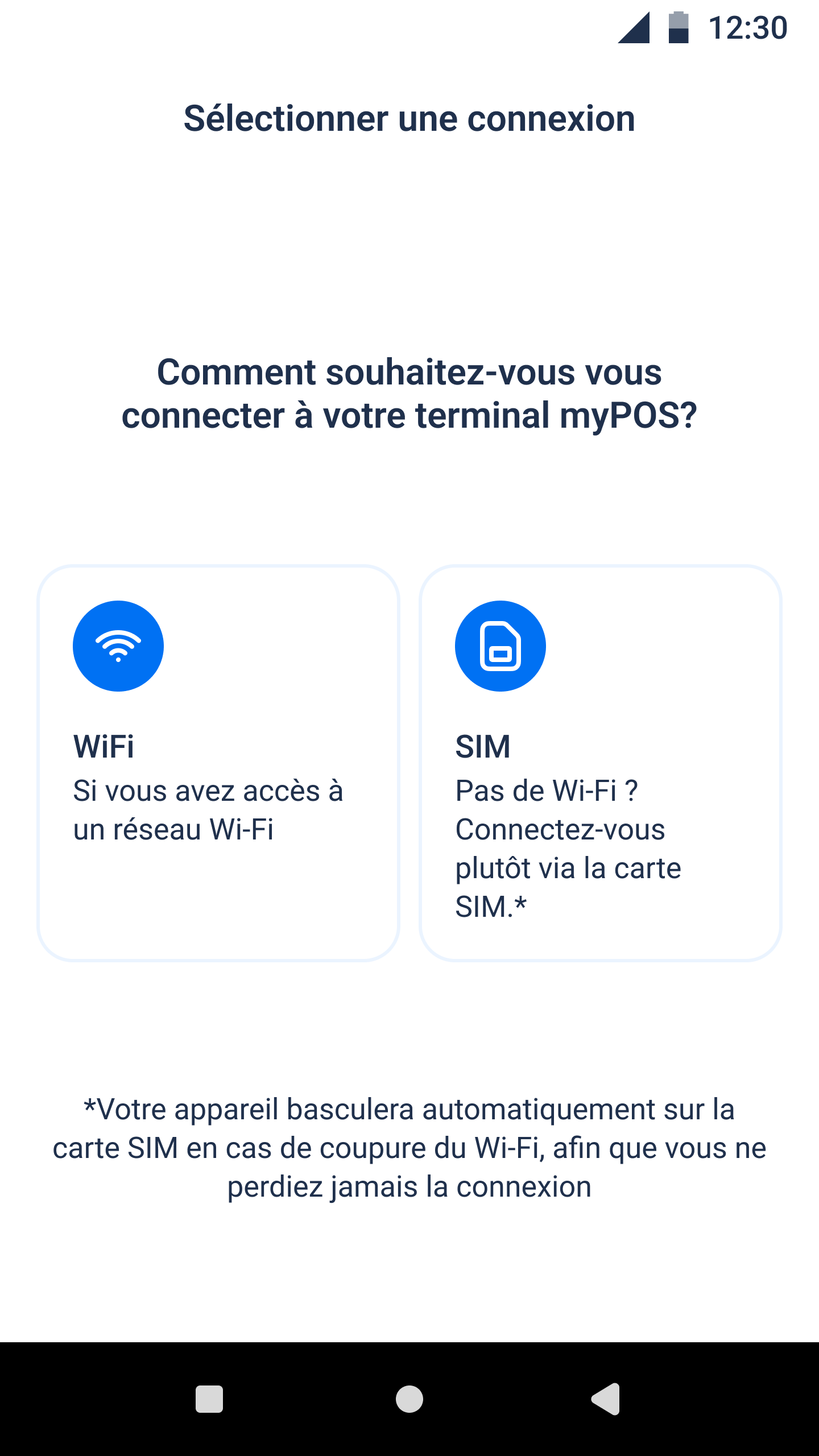Select the WiFi connection card
Image resolution: width=819 pixels, height=1456 pixels.
(218, 762)
